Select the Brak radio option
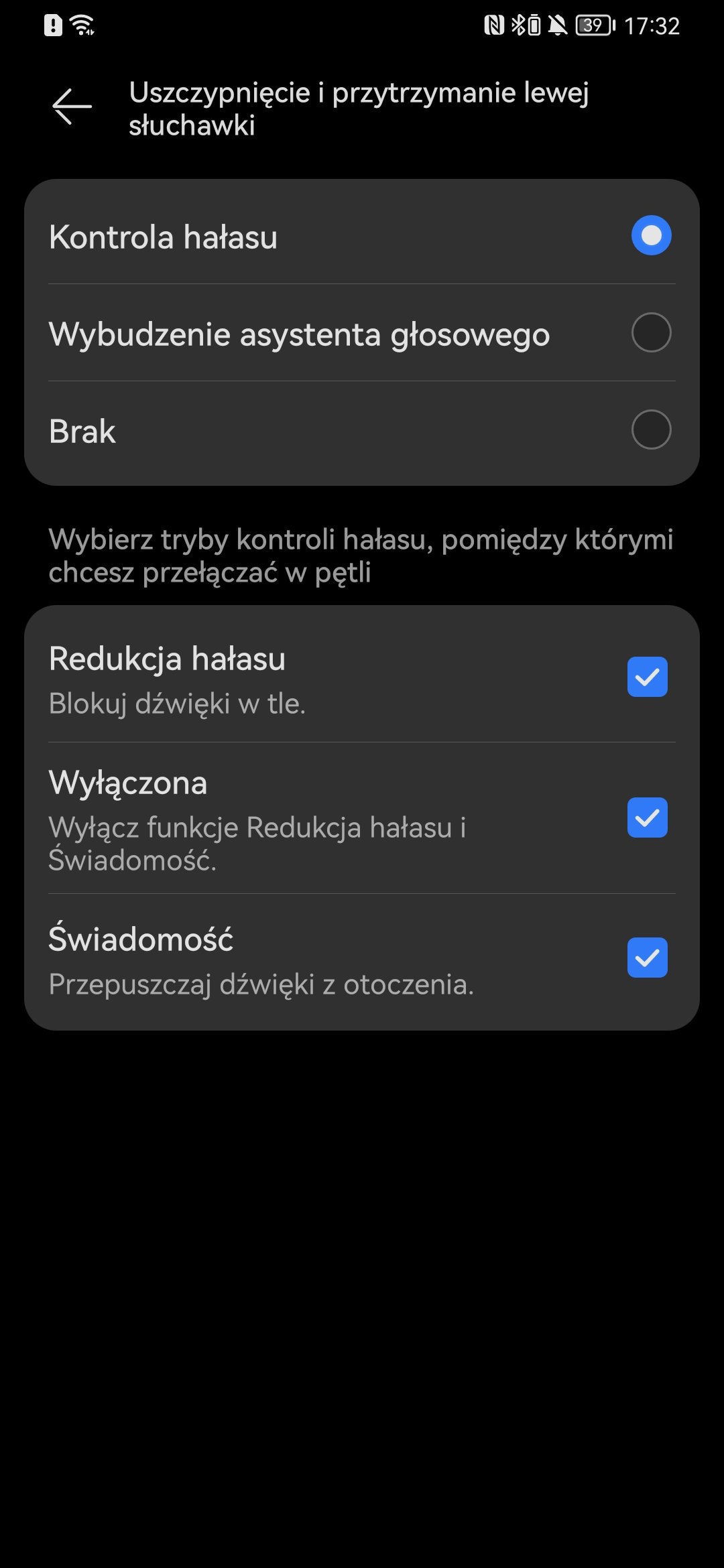Viewport: 724px width, 1568px height. 651,430
